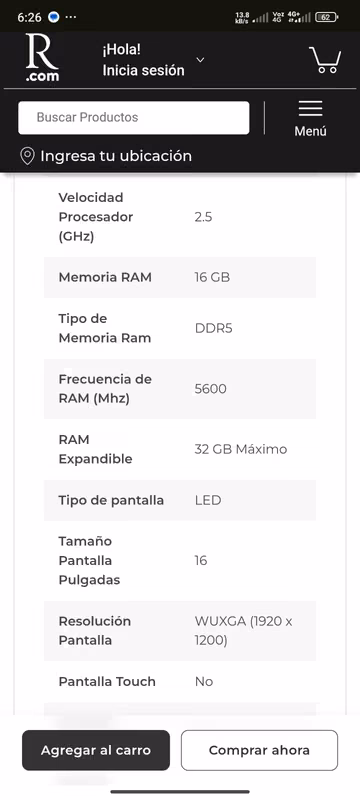Viewport: 360px width, 800px height.
Task: Tap the R.com logo to go home
Action: pyautogui.click(x=42, y=58)
